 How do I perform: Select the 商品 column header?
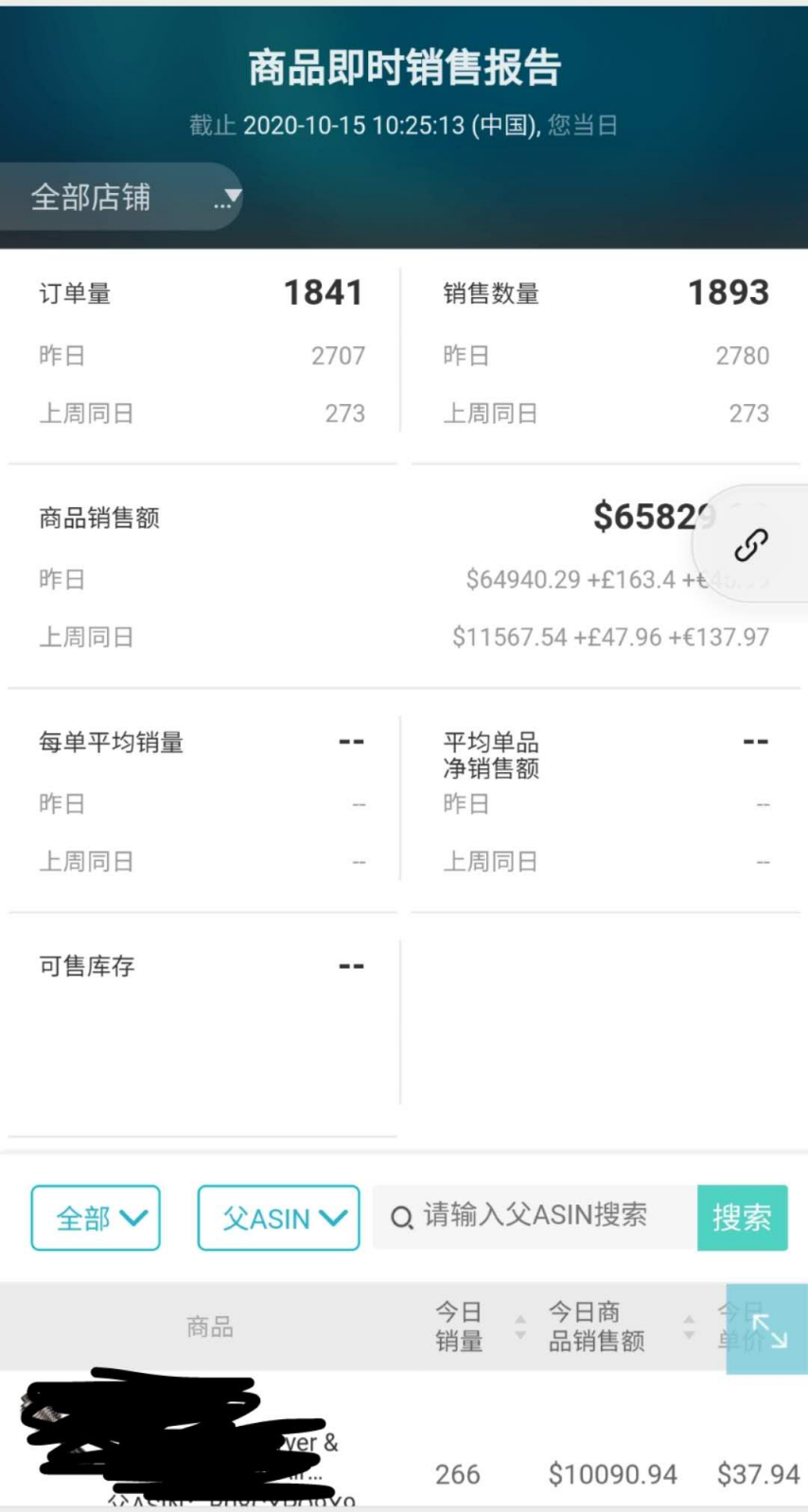click(209, 1327)
